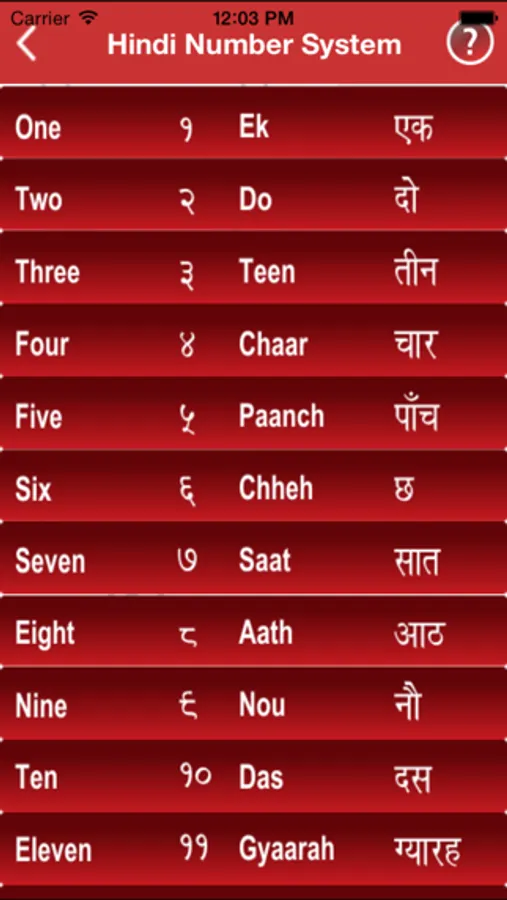The image size is (507, 900).
Task: Choose the Ten row (Das)
Action: point(253,776)
